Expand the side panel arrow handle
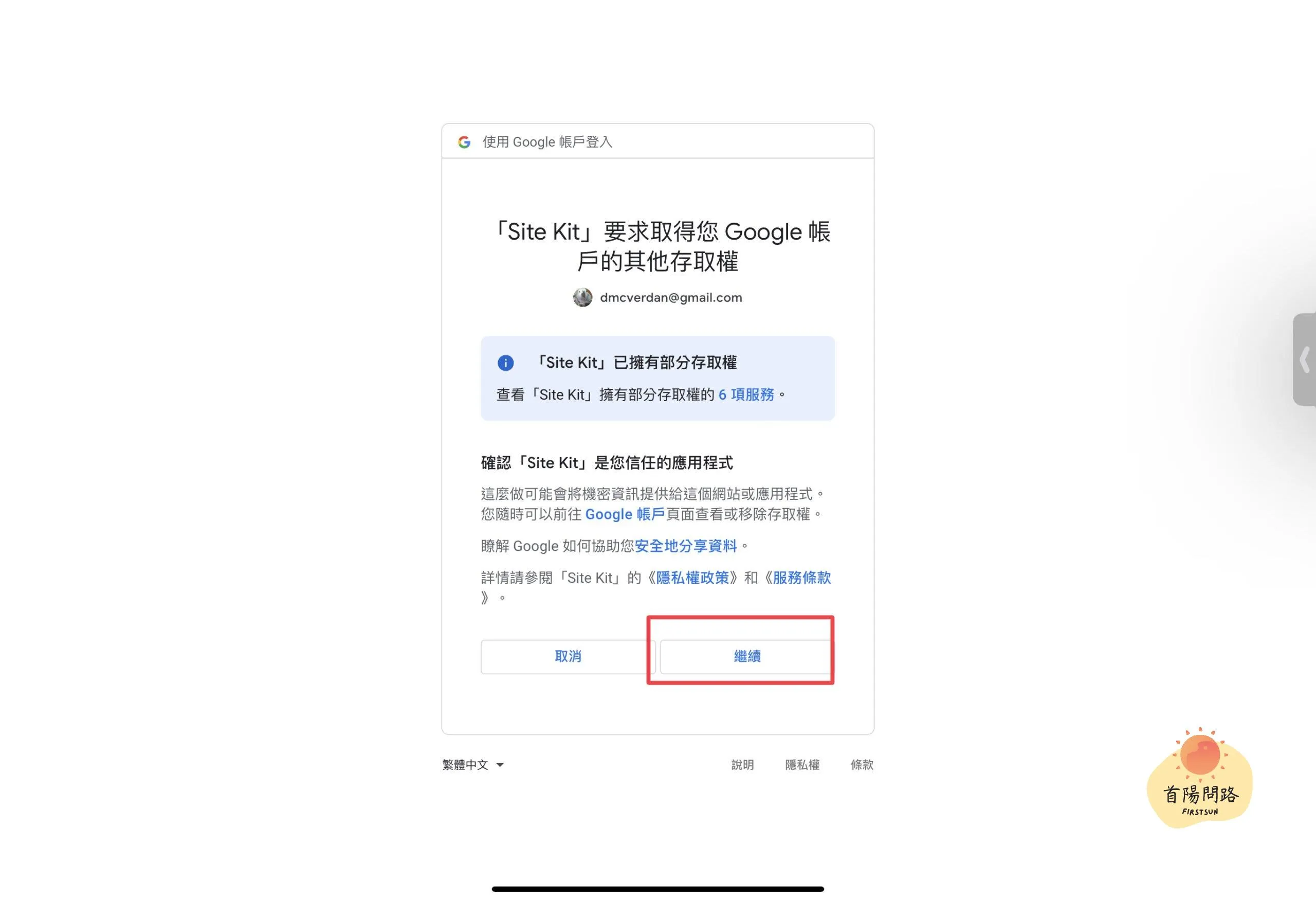1316x899 pixels. [1305, 359]
